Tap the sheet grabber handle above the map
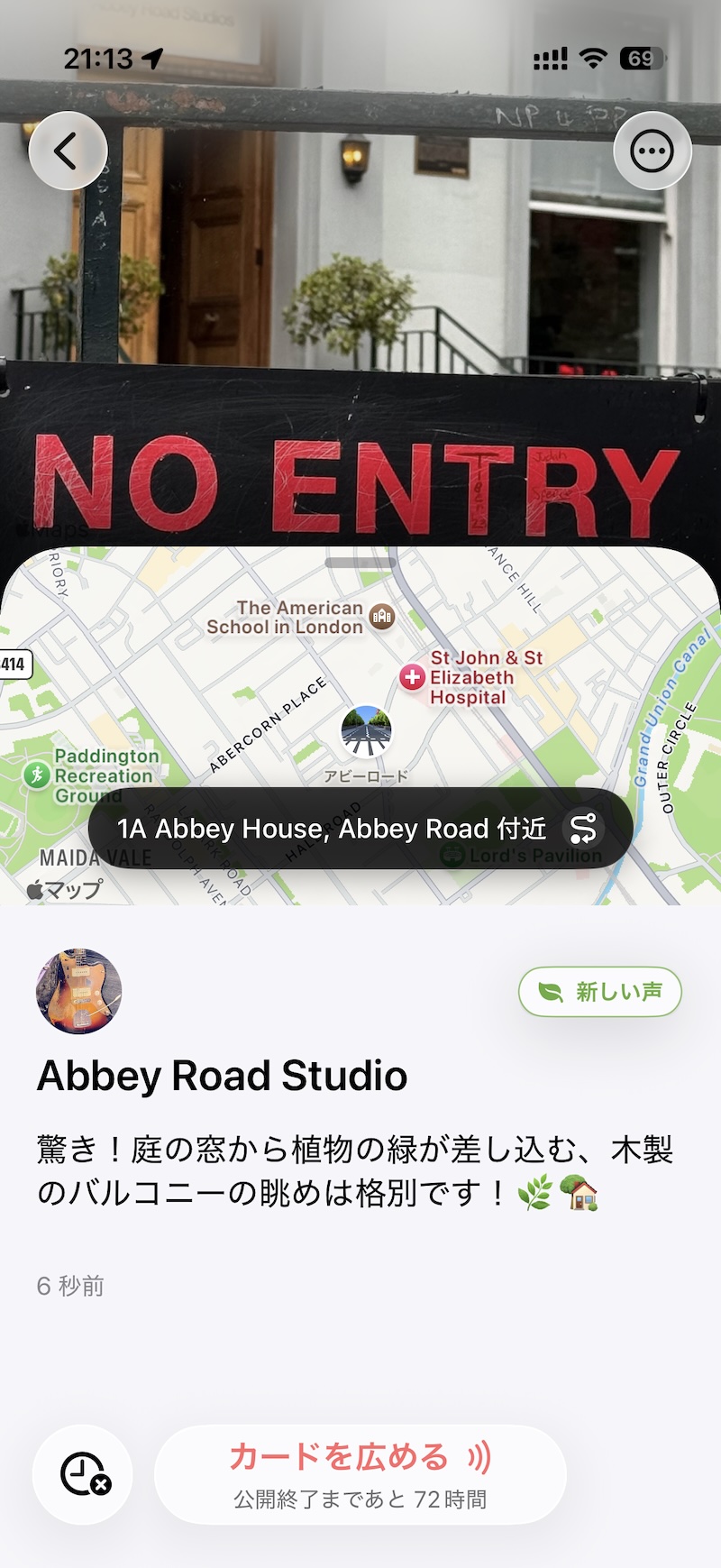This screenshot has height=1568, width=721. 360,563
